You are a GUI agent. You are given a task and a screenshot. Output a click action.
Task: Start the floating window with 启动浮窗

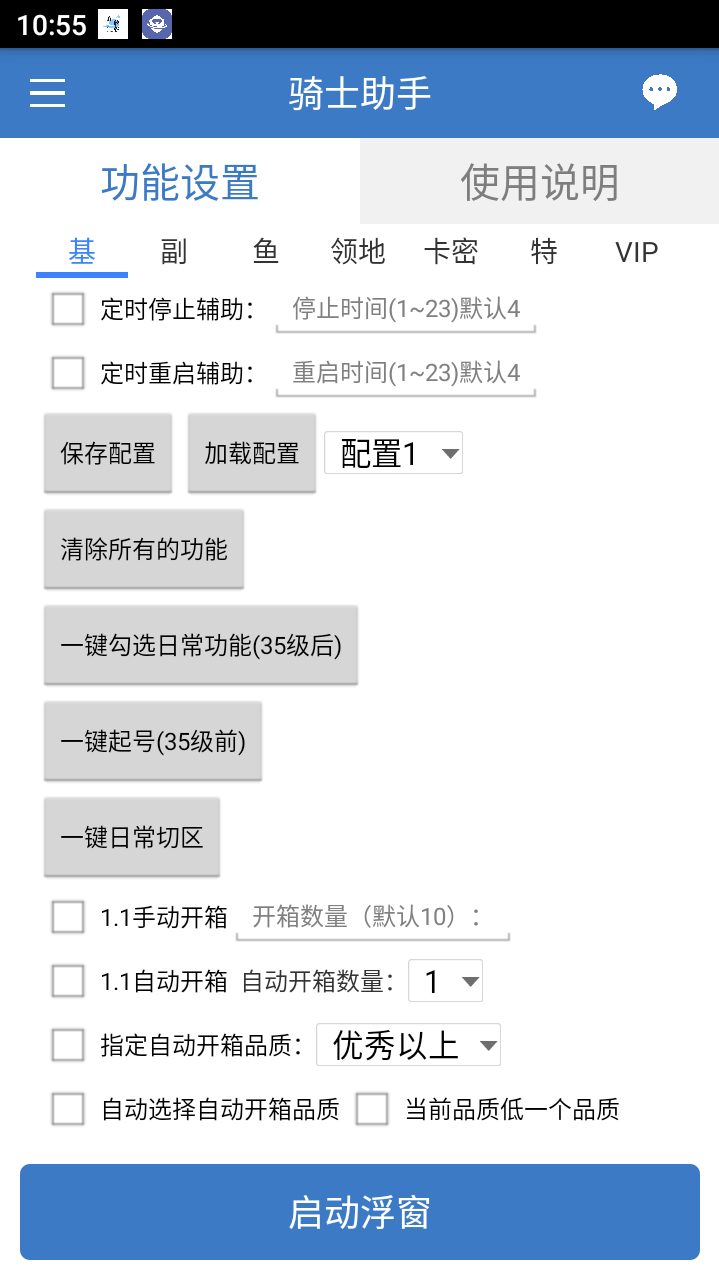(359, 1212)
